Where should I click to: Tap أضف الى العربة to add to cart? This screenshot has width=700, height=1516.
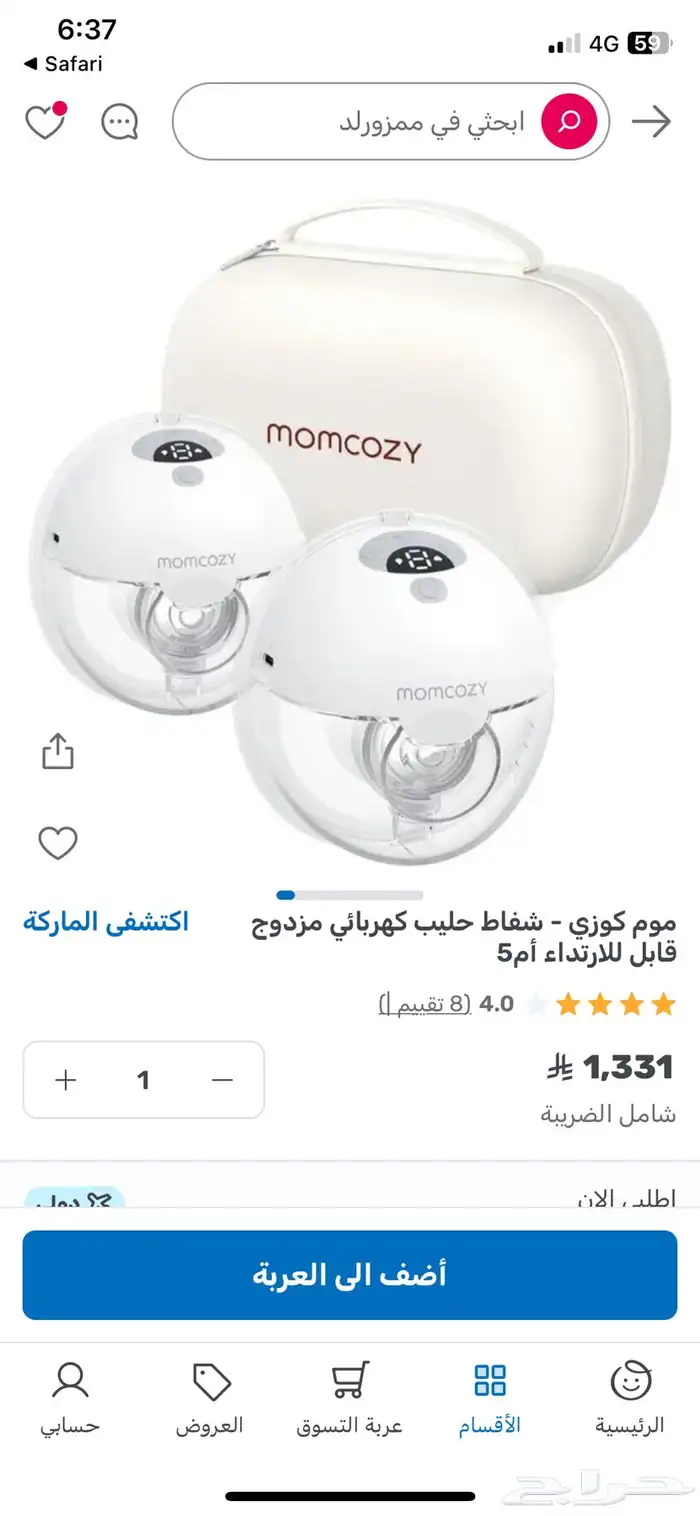(x=349, y=1274)
